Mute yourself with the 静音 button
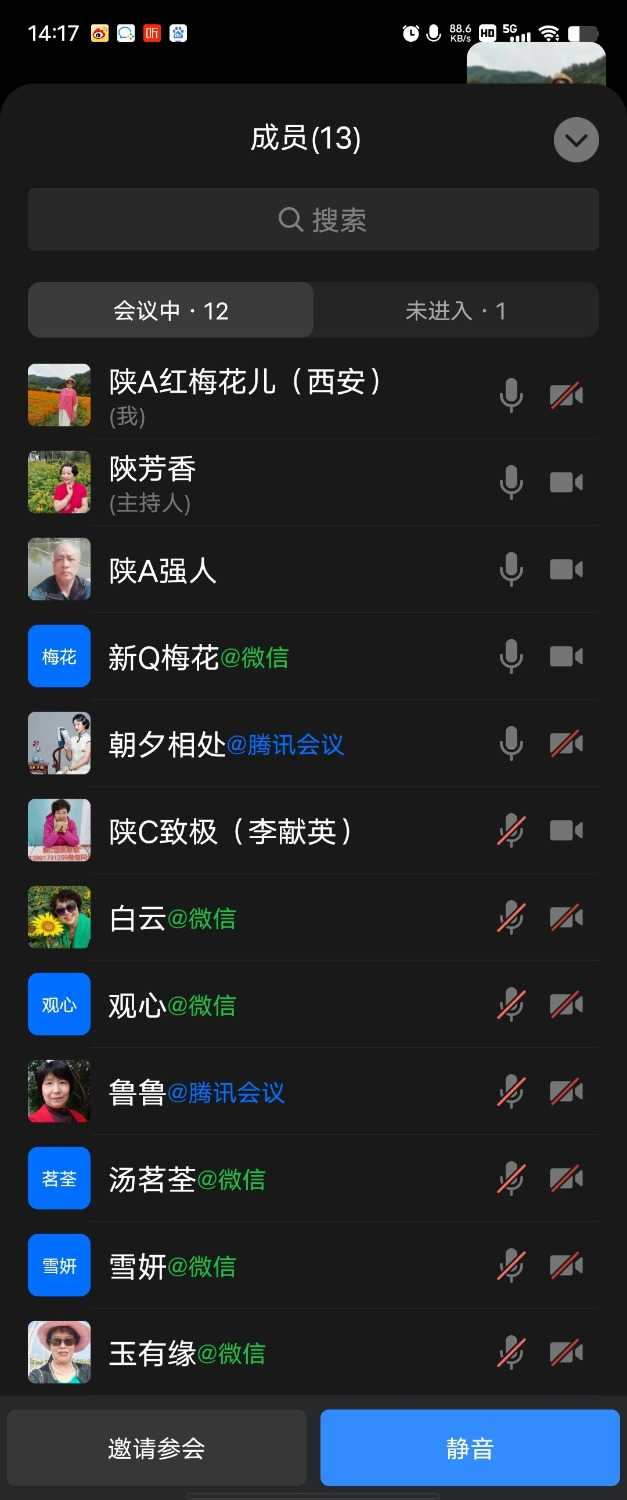The image size is (627, 1500). (x=470, y=1448)
